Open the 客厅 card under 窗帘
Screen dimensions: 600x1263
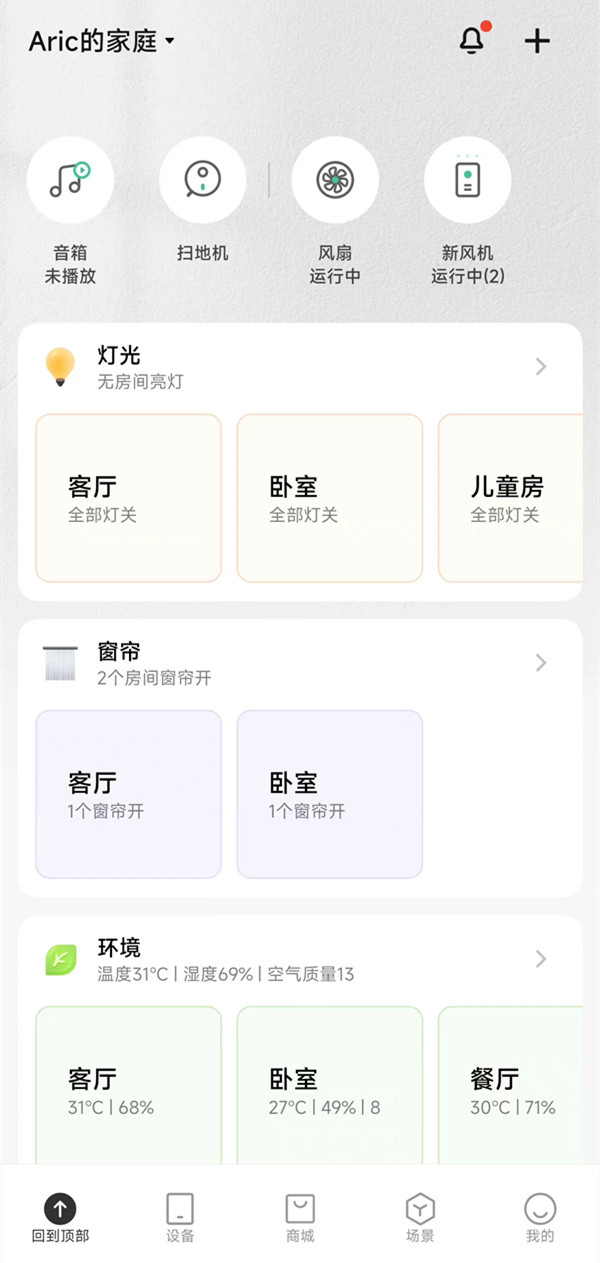[x=128, y=794]
